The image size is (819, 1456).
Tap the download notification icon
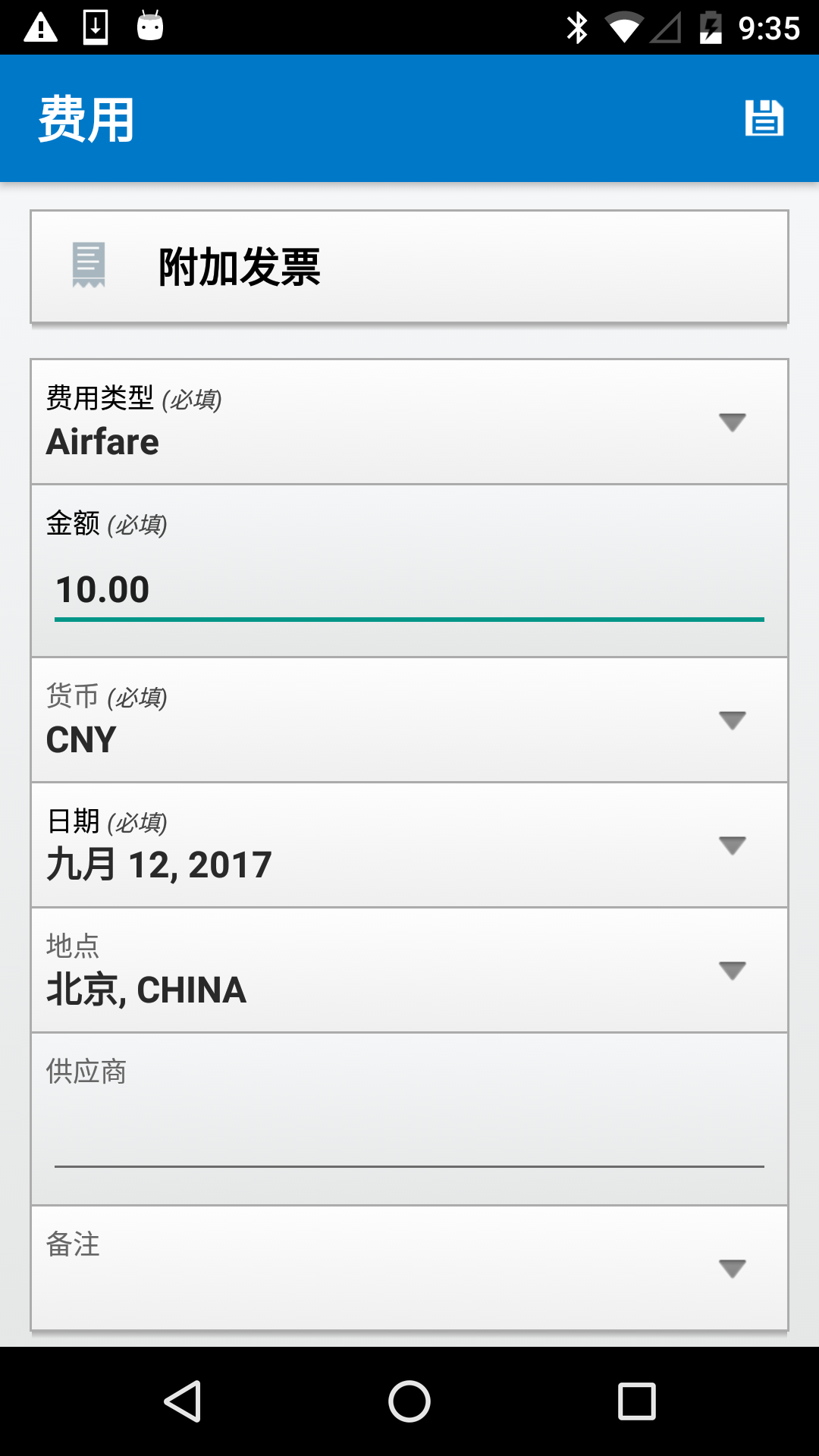(x=94, y=25)
